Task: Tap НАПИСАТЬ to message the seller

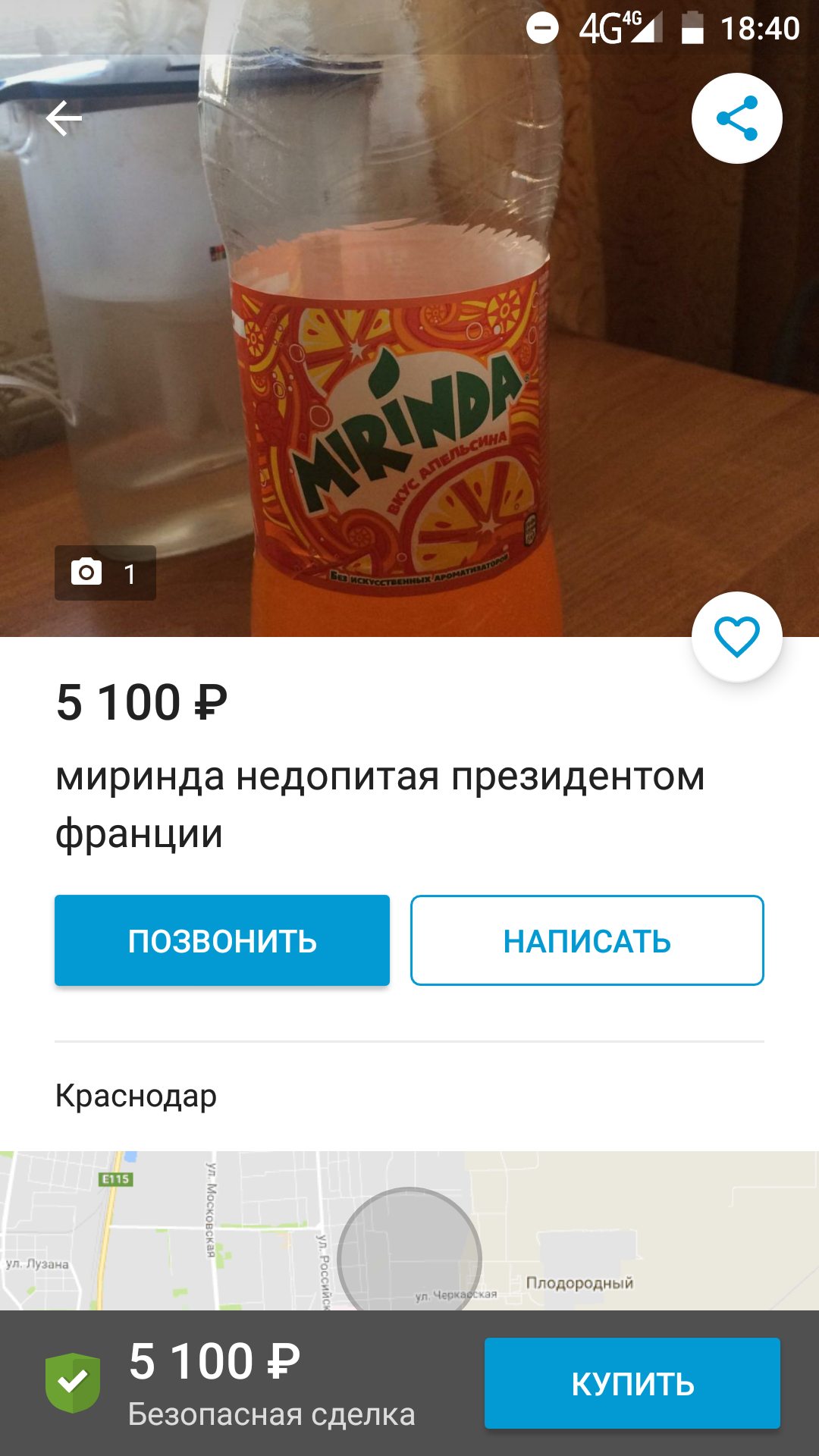Action: coord(587,940)
